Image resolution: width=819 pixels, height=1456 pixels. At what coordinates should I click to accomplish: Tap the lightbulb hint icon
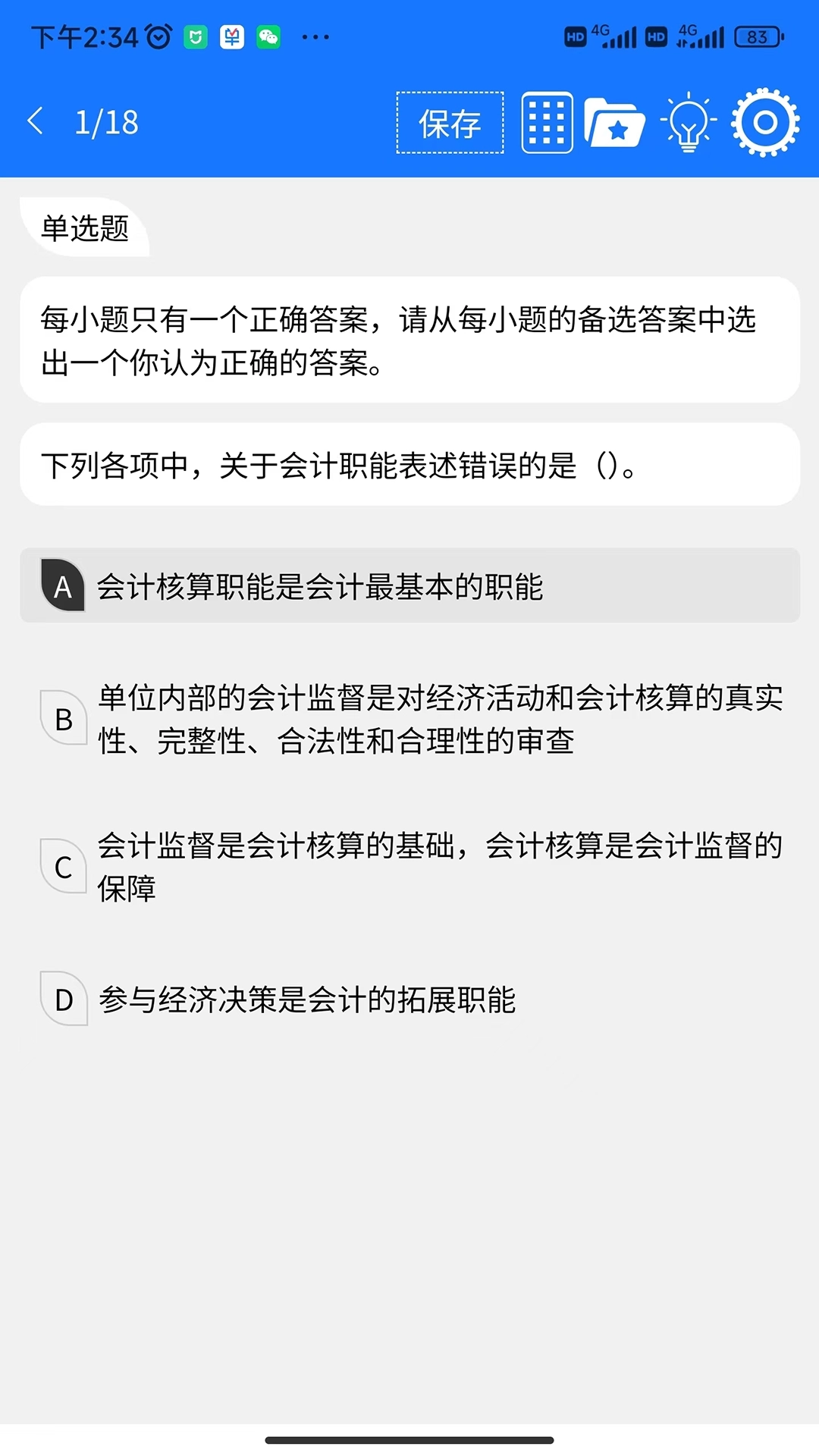687,123
